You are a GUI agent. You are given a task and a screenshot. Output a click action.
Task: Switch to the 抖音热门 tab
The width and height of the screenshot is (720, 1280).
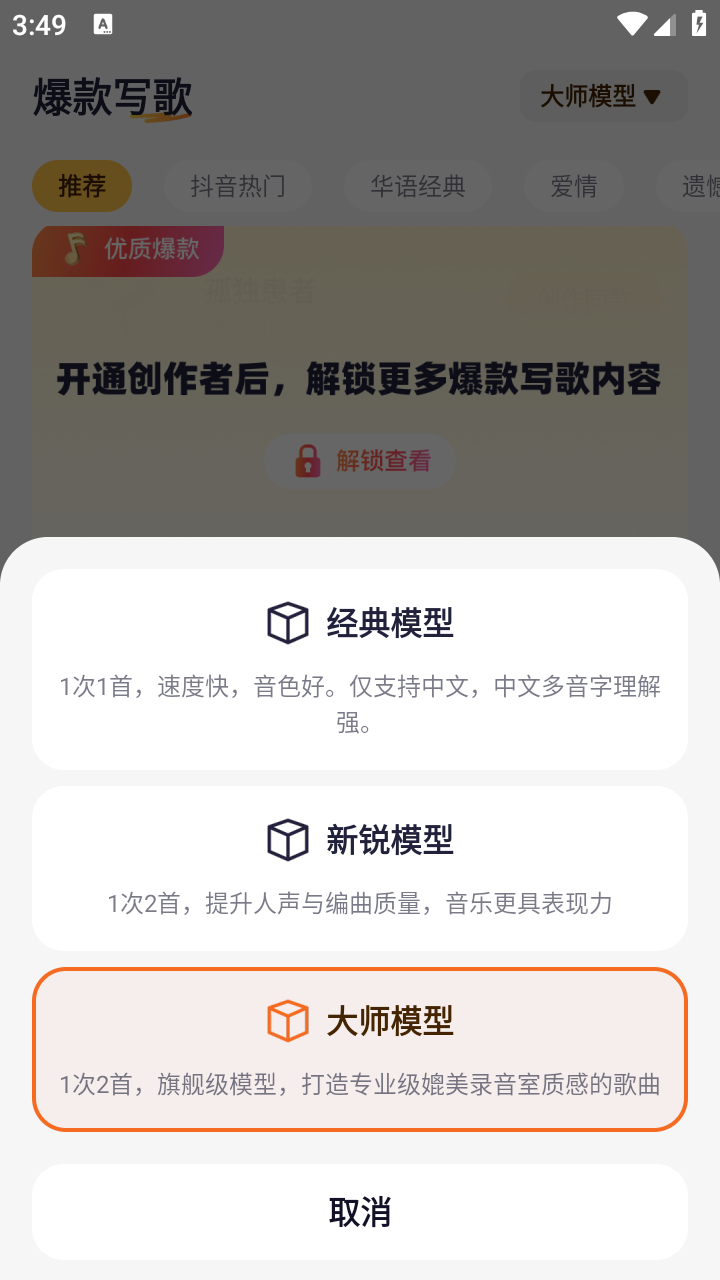tap(238, 186)
